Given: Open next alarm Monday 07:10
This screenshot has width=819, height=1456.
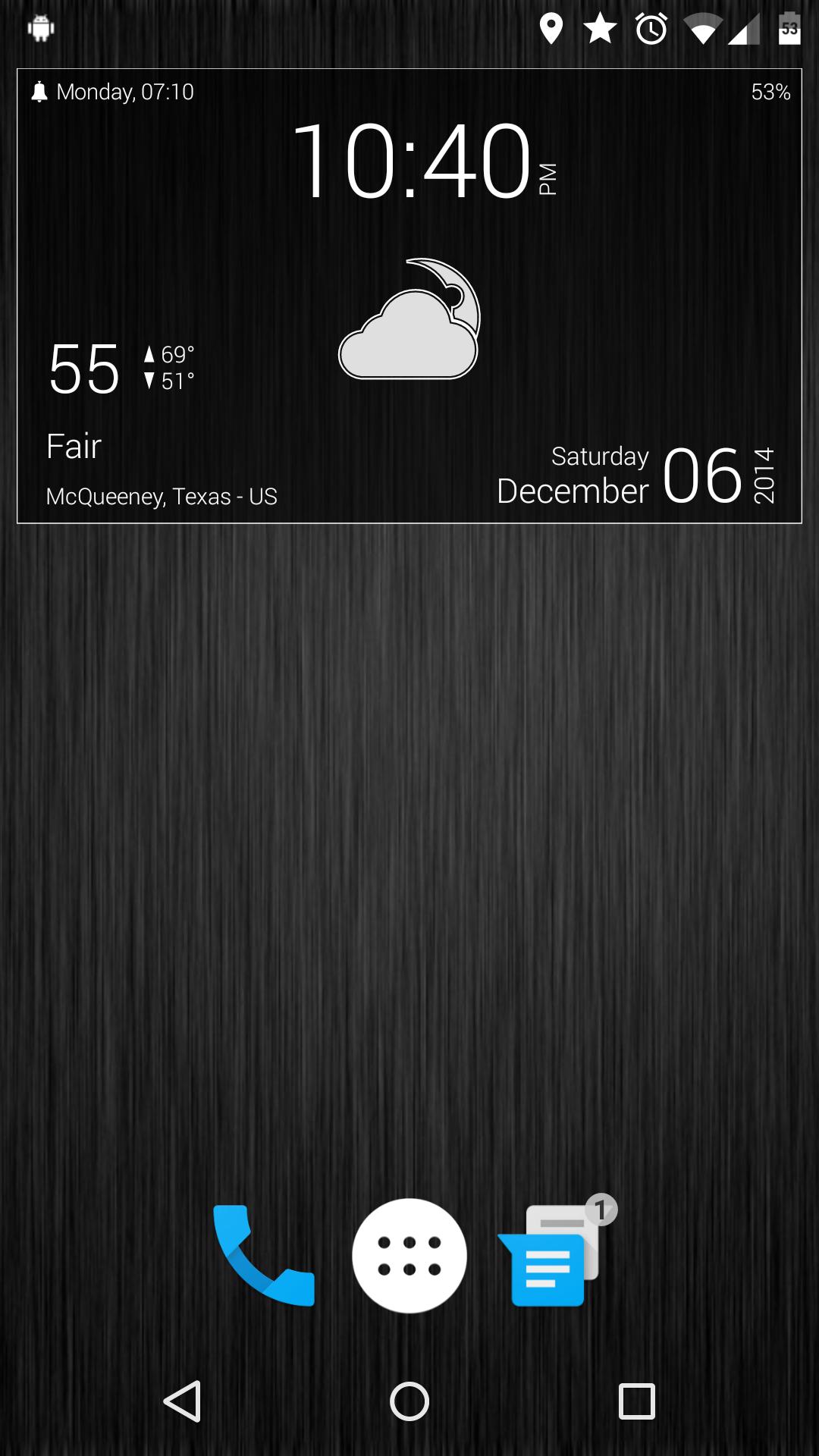Looking at the screenshot, I should coord(114,92).
